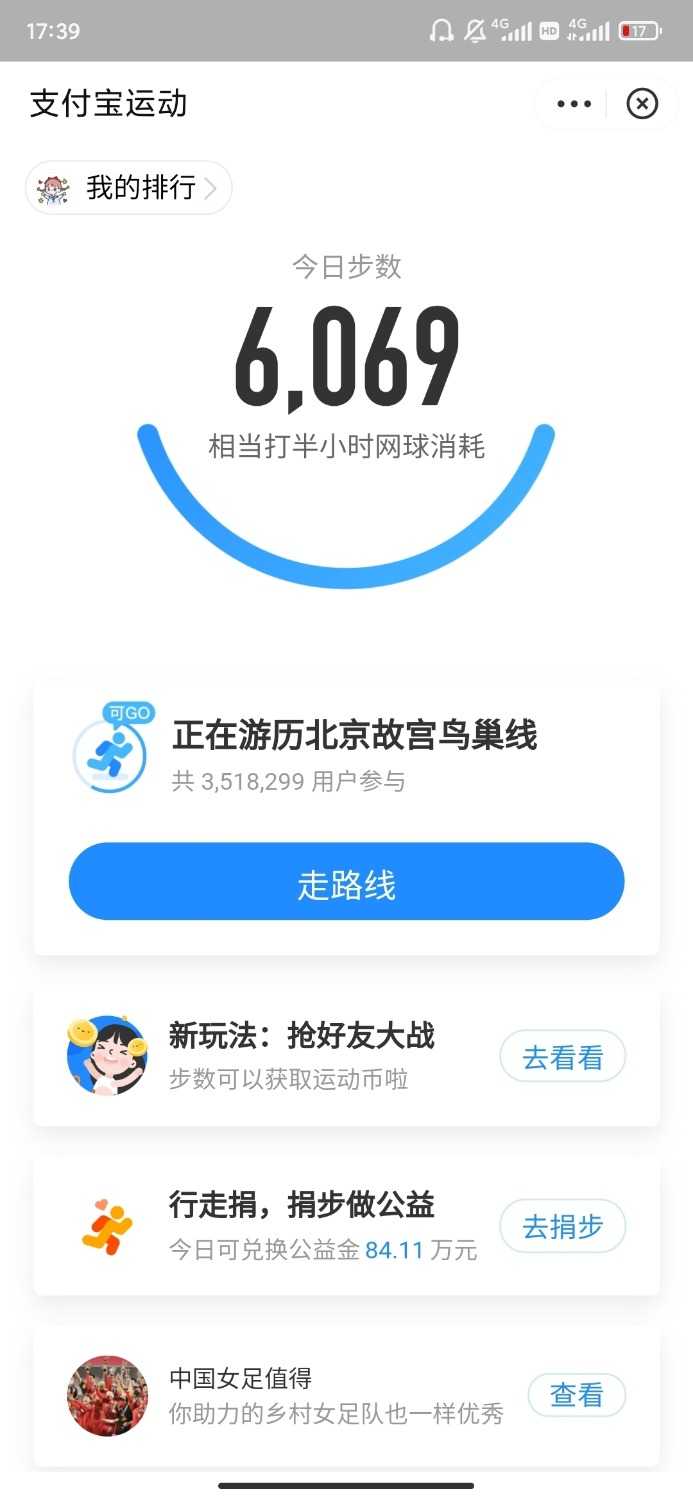
Task: Close the Alipay Sports mini program
Action: click(x=642, y=104)
